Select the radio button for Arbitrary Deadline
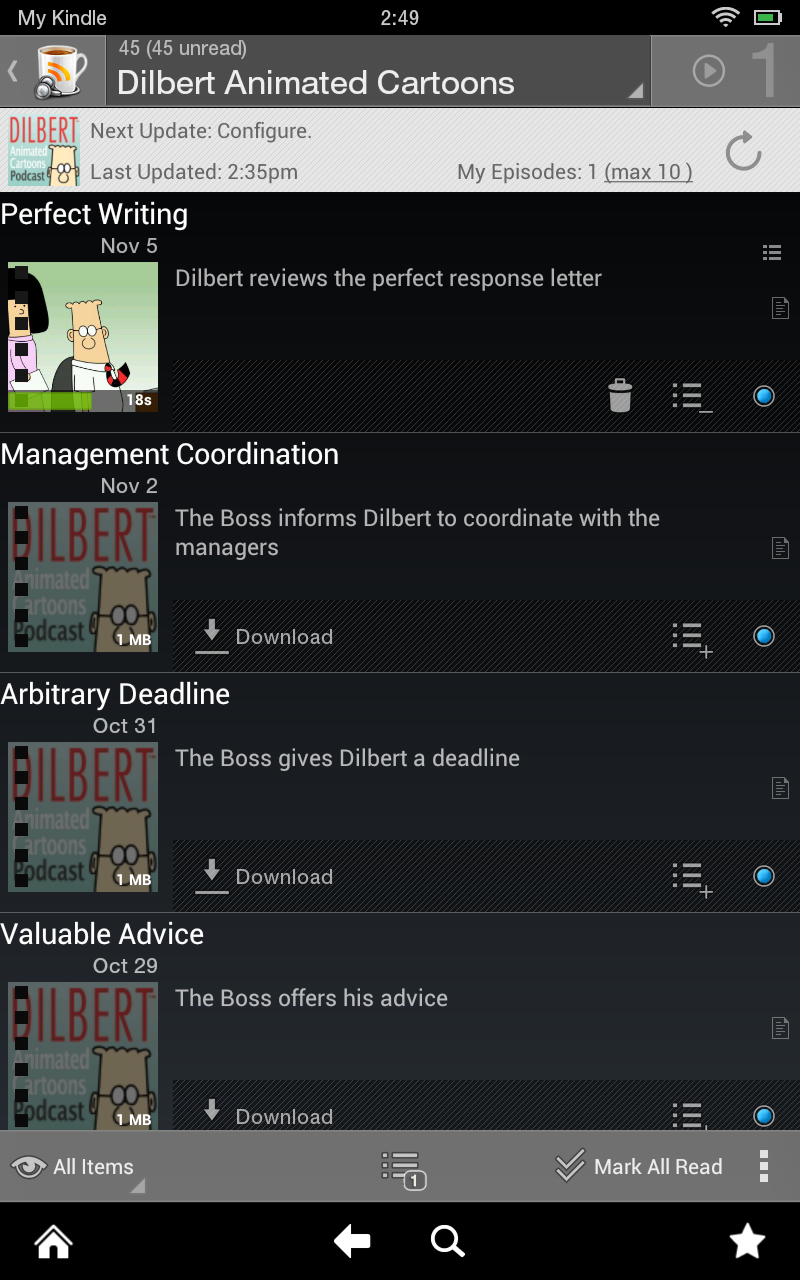Viewport: 800px width, 1280px height. pos(763,876)
